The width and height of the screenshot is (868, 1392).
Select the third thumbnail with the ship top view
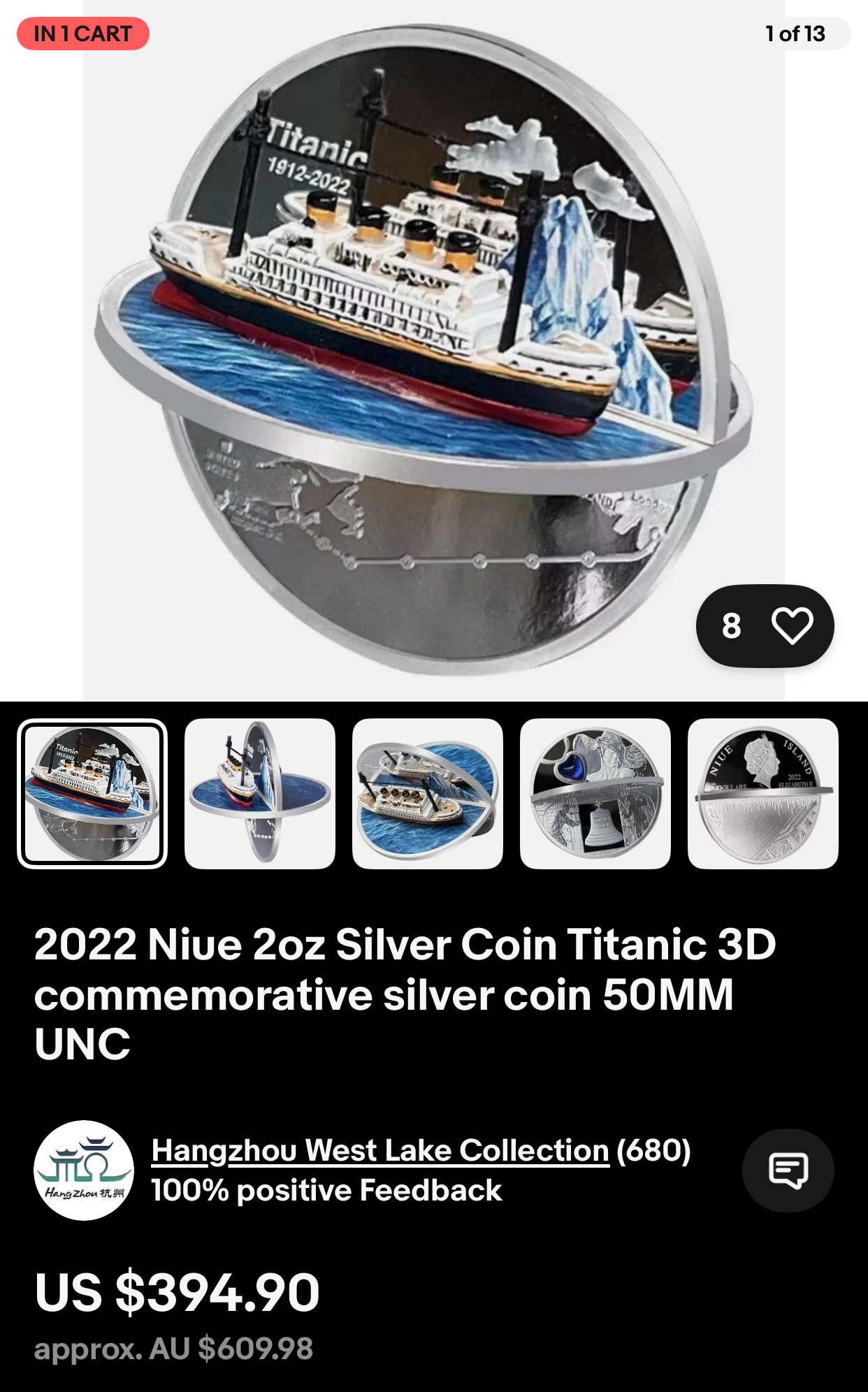(x=428, y=794)
